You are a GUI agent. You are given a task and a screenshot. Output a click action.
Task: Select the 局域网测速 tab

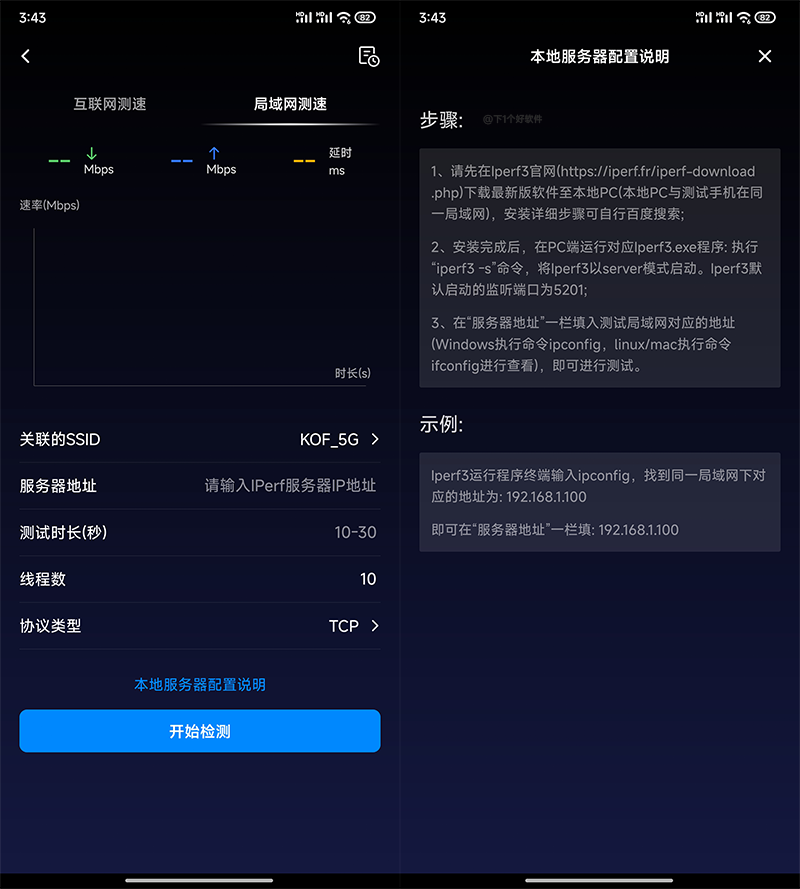290,104
